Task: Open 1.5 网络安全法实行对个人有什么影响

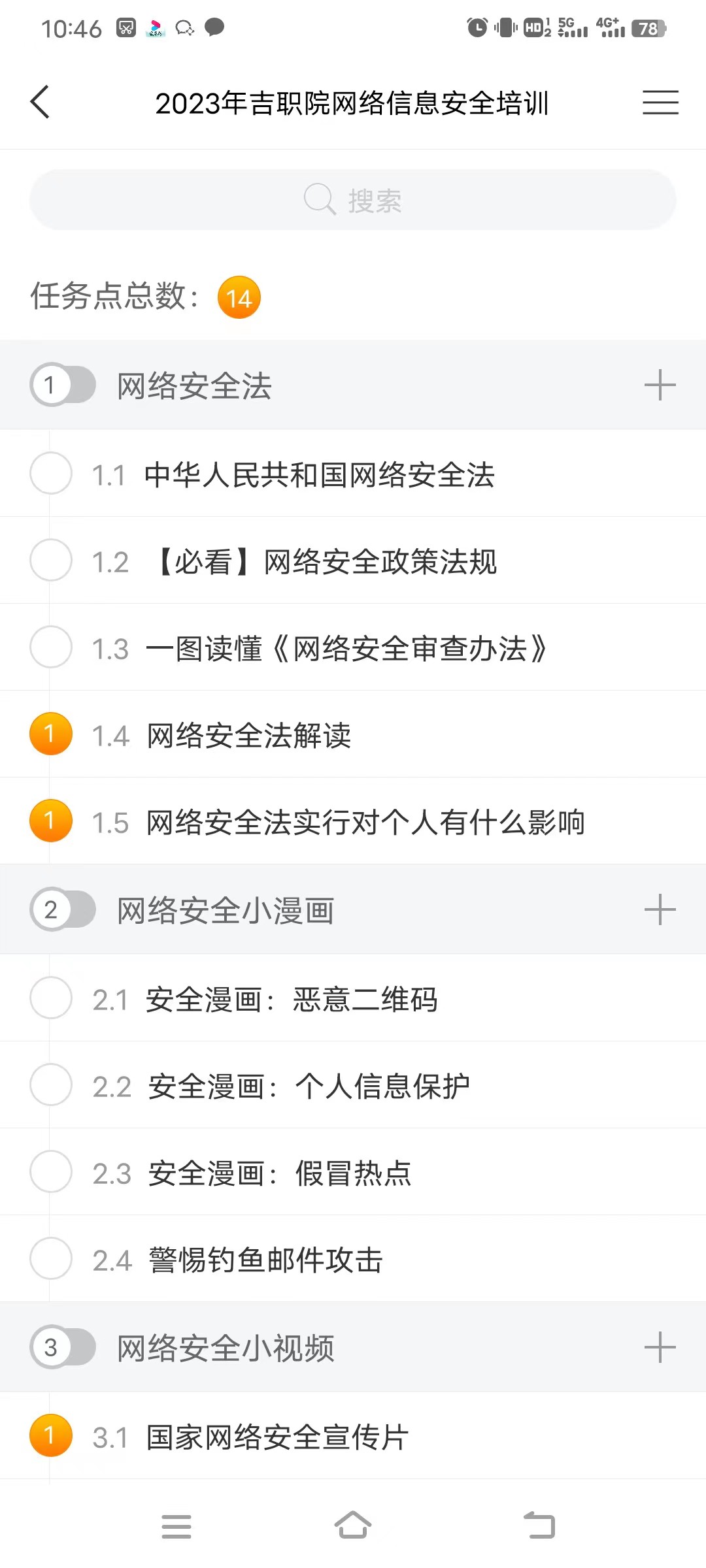Action: (x=353, y=821)
